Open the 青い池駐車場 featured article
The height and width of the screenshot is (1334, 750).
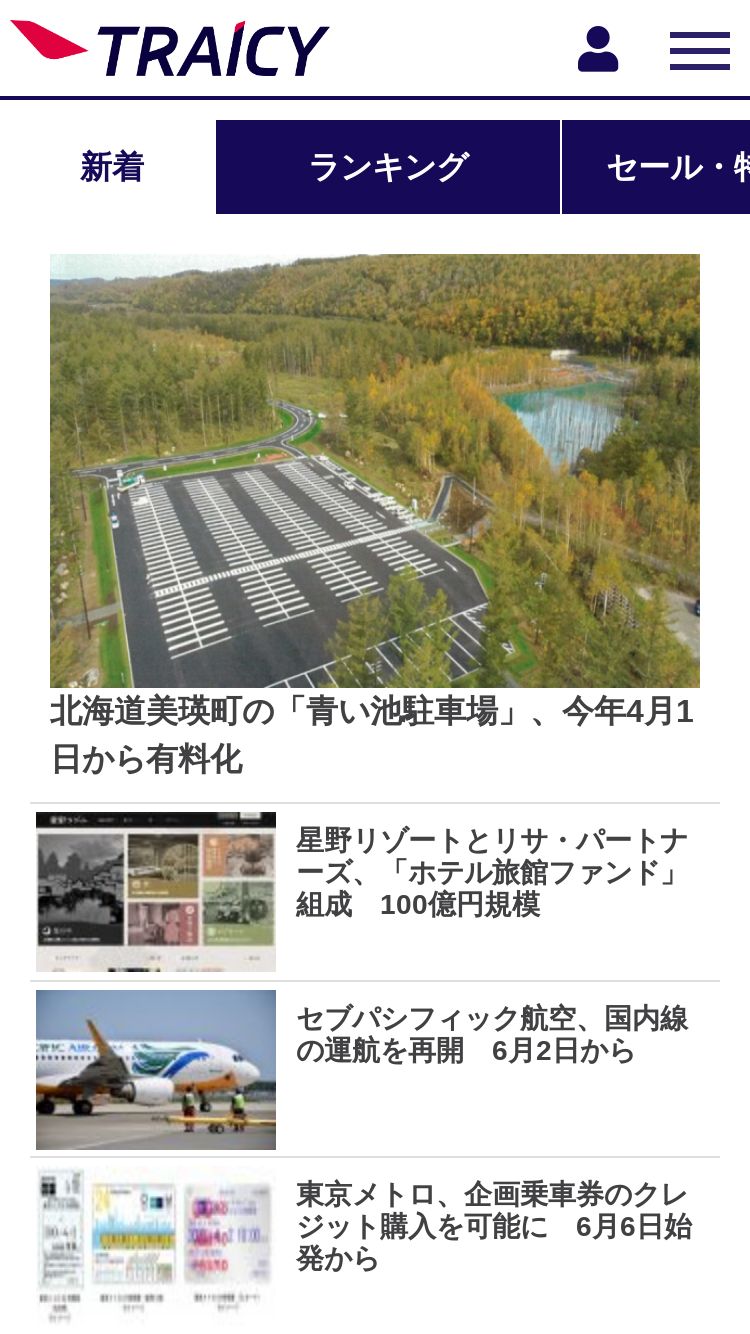click(375, 516)
